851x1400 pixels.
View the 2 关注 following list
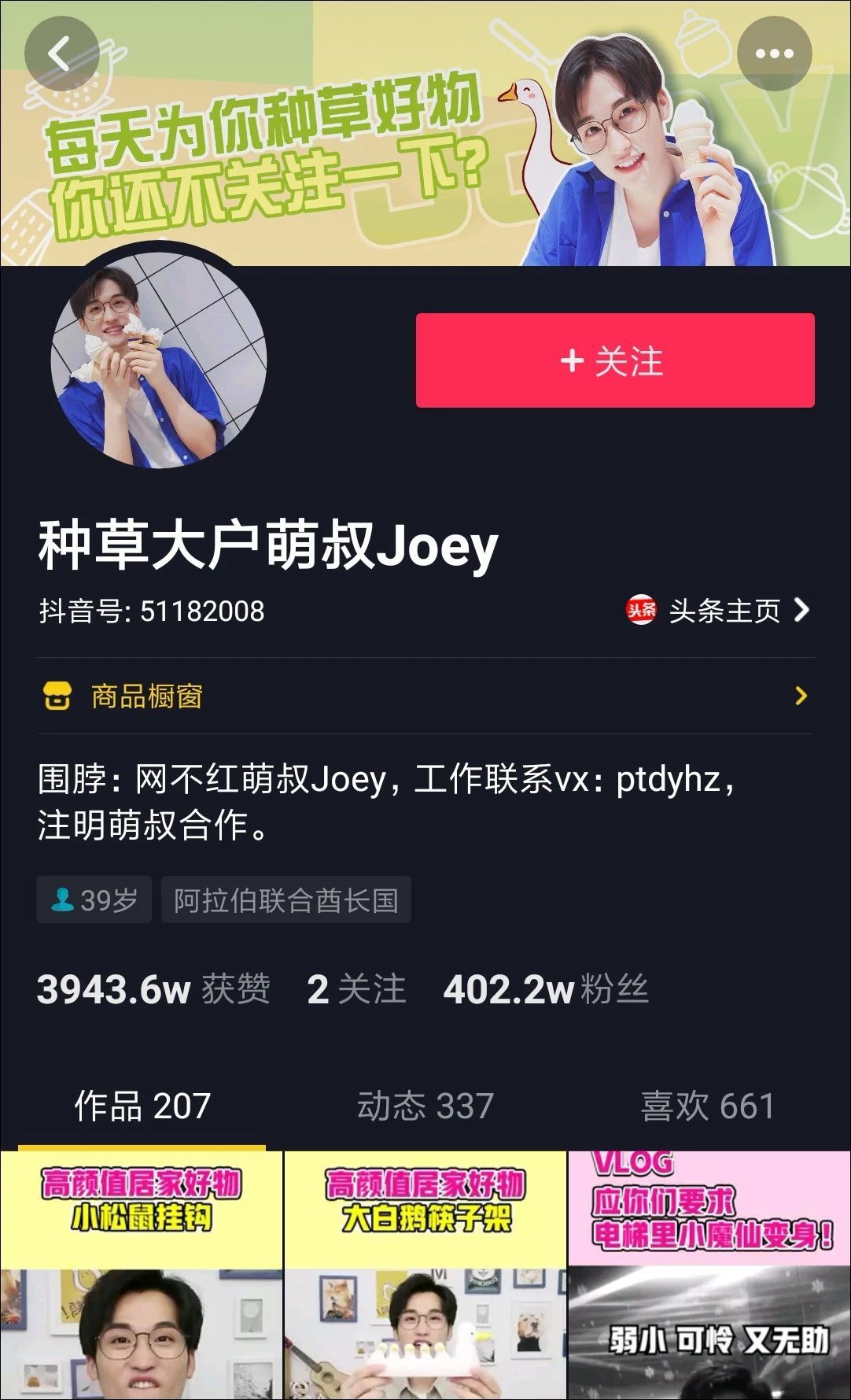[x=356, y=989]
